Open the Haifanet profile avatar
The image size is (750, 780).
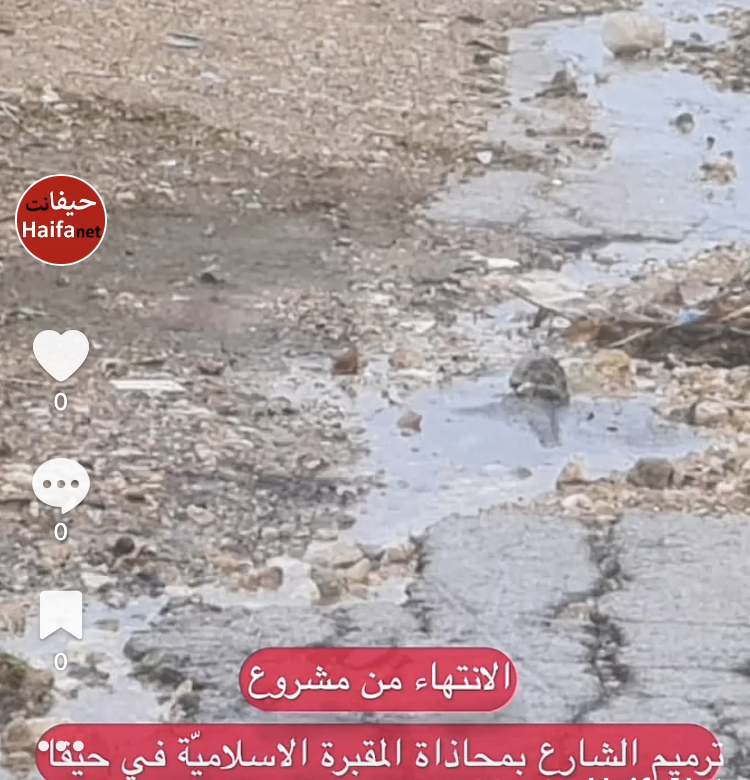61,220
